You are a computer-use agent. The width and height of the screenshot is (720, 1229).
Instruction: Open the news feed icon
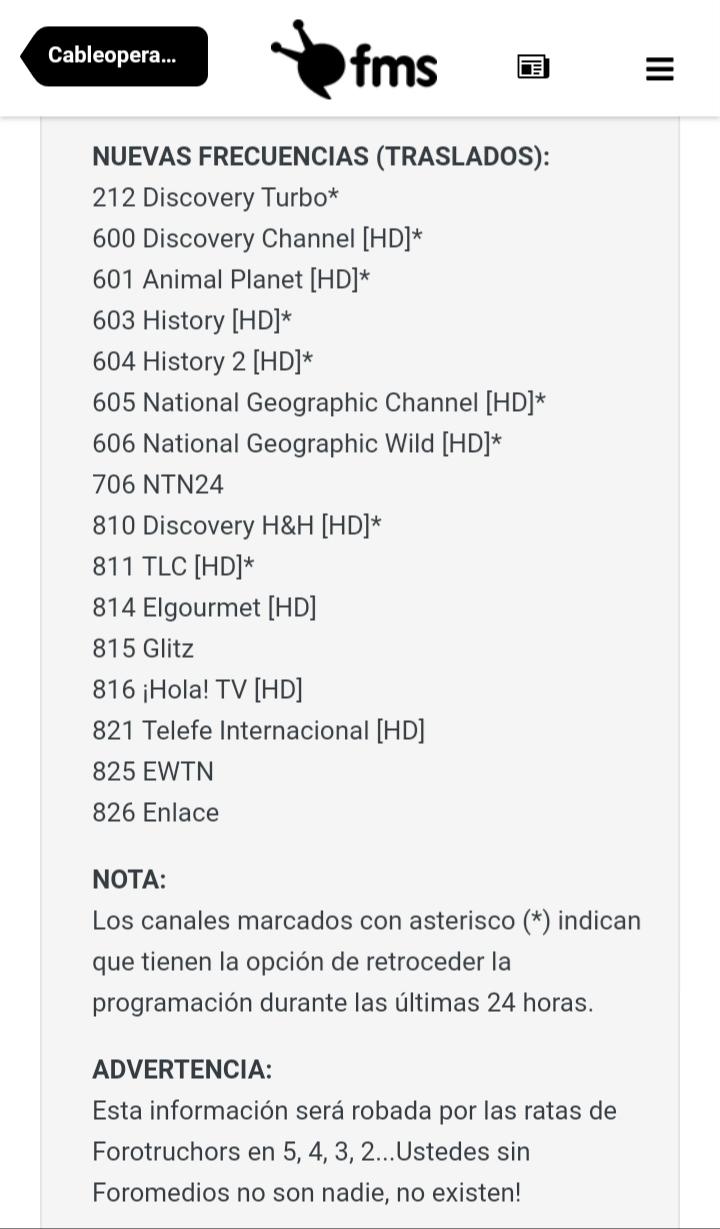point(533,67)
